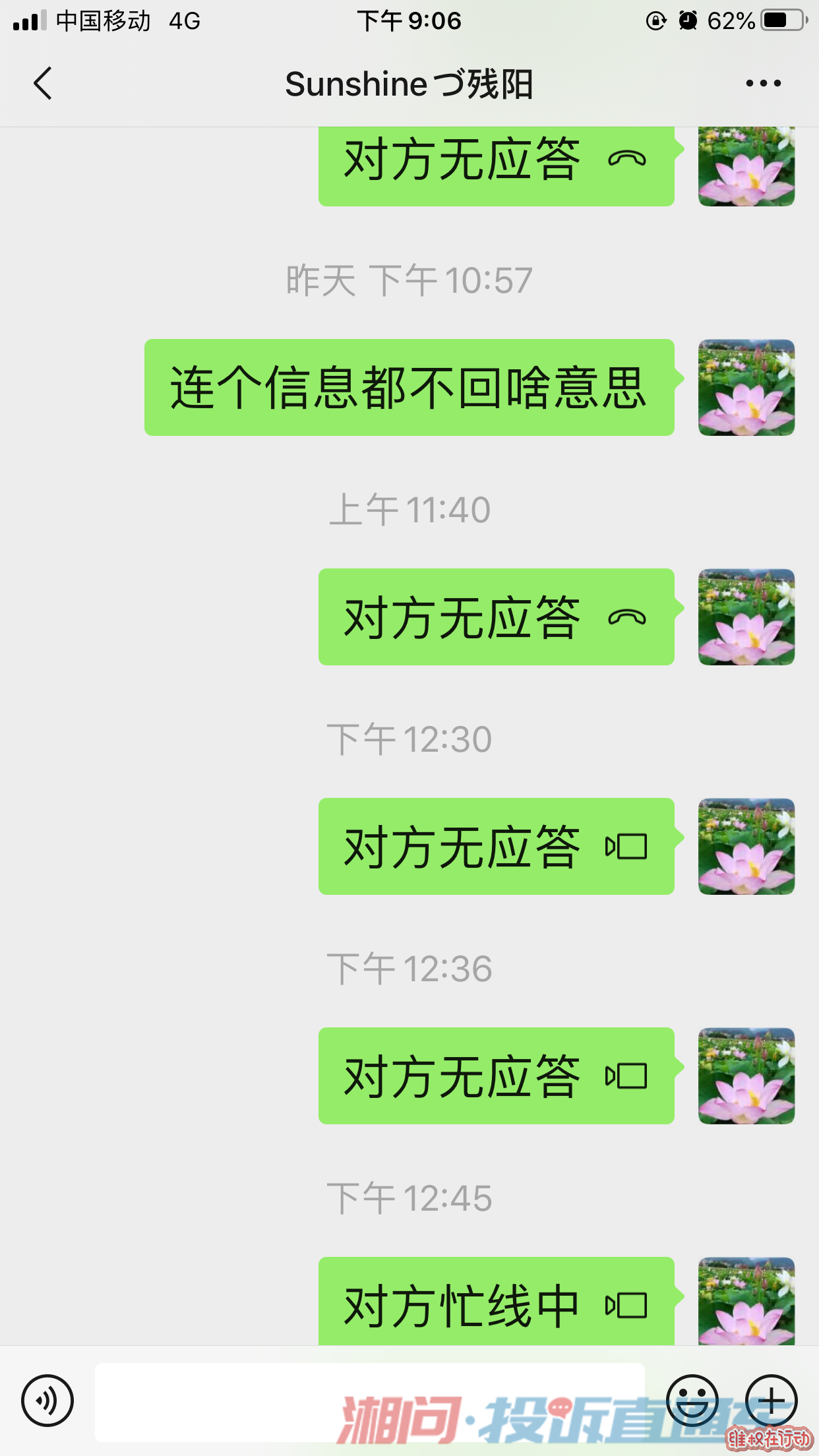This screenshot has height=1456, width=819.
Task: Tap the 上午11:40 unanswered voice call bubble
Action: click(x=497, y=617)
